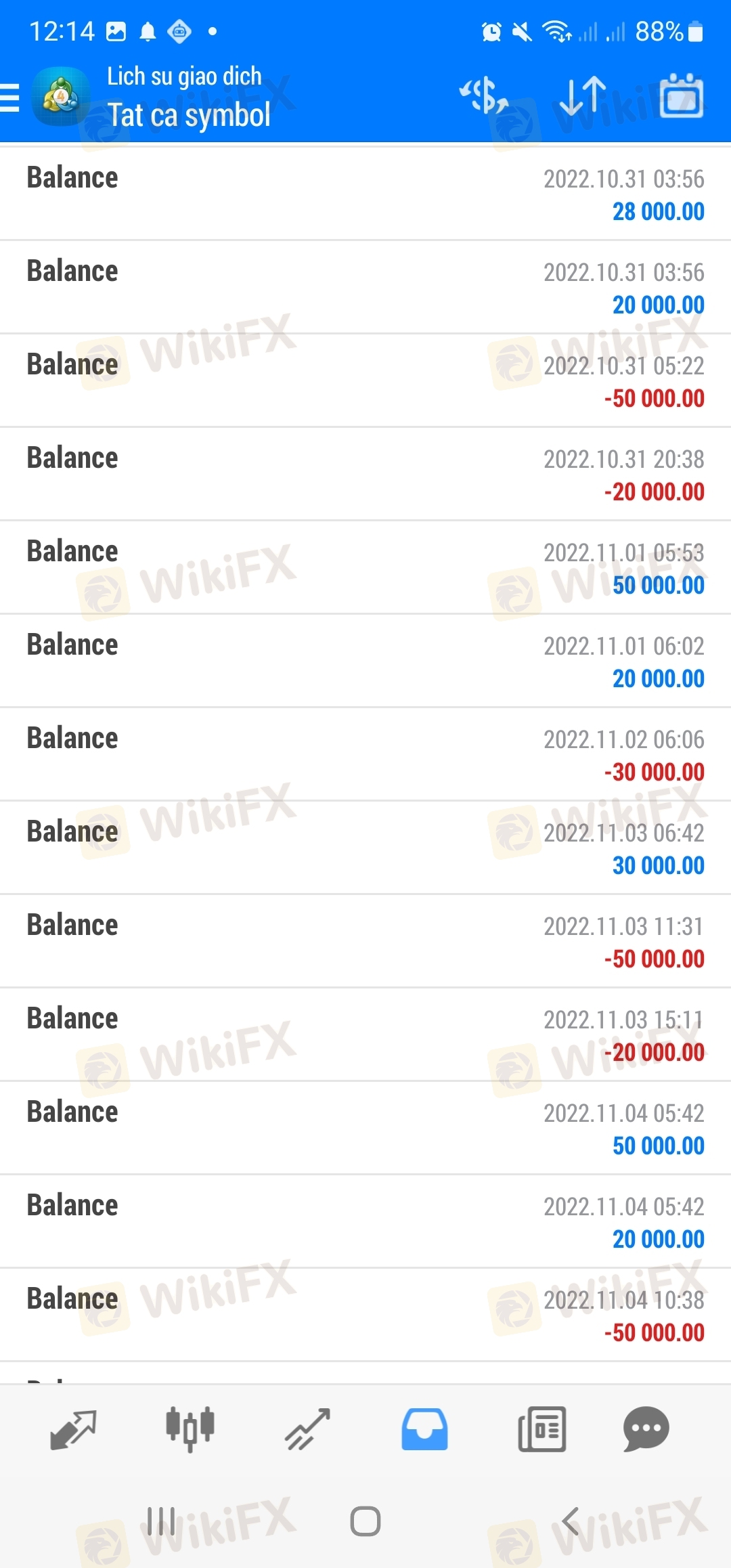Switch to the Trade tab
The height and width of the screenshot is (1568, 731).
click(x=307, y=1429)
